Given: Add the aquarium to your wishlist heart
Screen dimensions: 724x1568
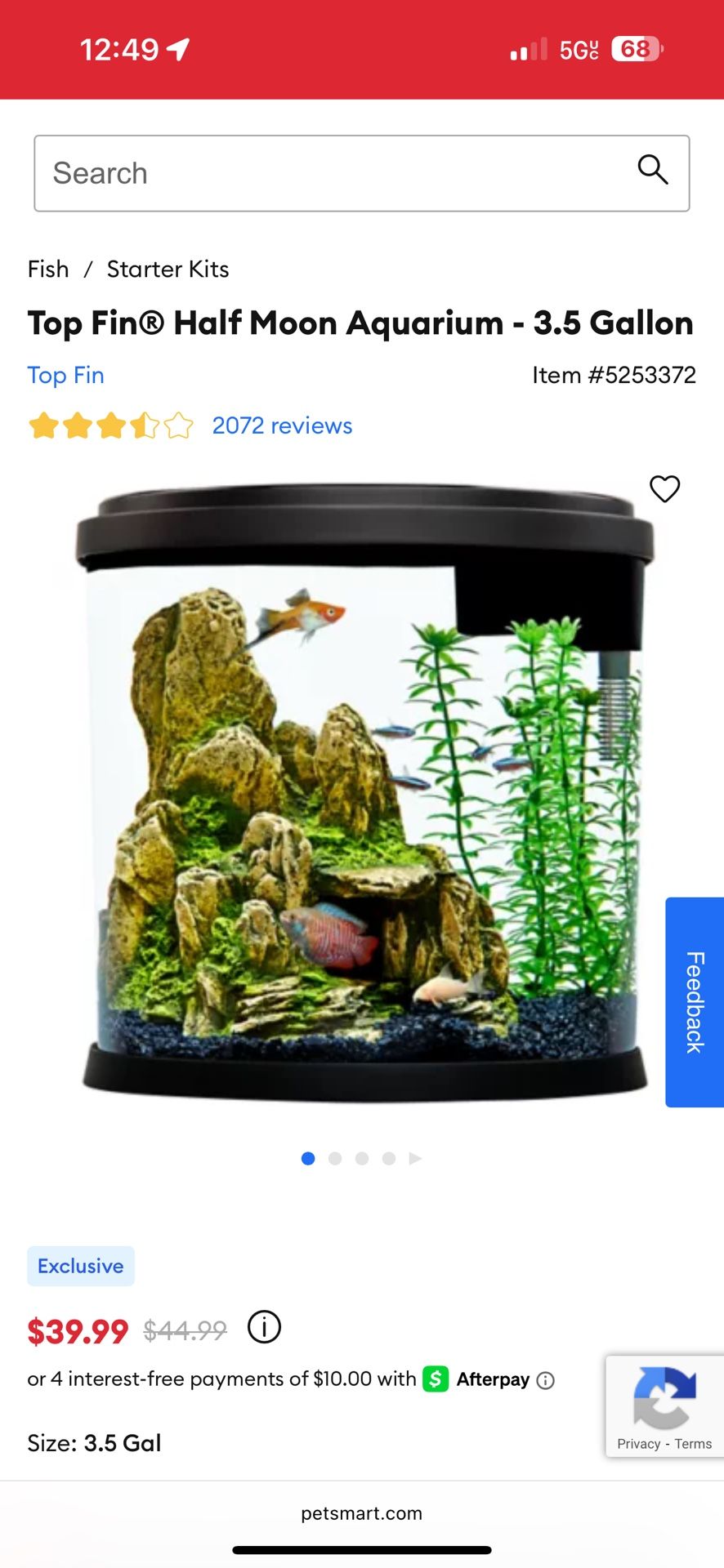Looking at the screenshot, I should (x=664, y=488).
